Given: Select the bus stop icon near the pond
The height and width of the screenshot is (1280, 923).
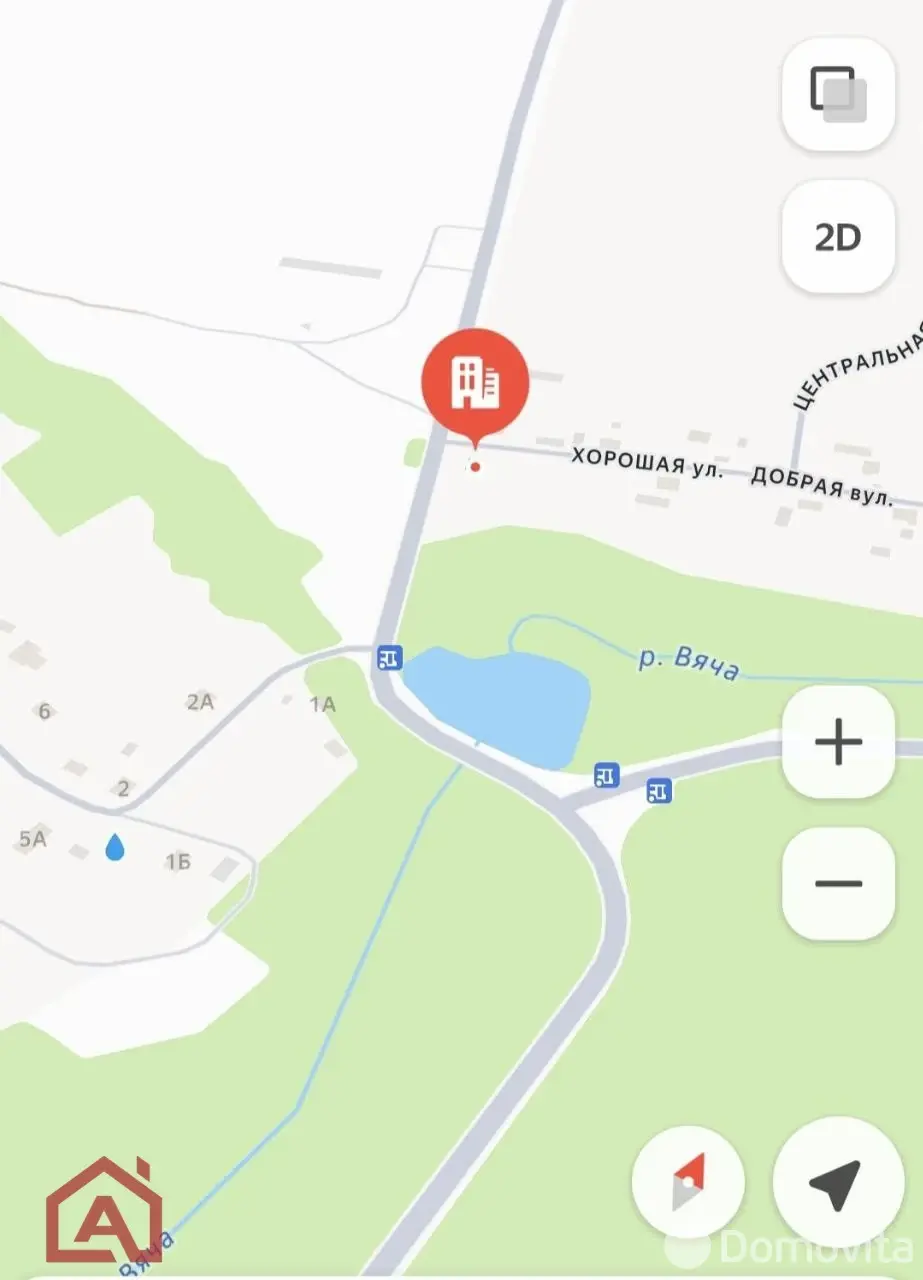Looking at the screenshot, I should pyautogui.click(x=388, y=657).
